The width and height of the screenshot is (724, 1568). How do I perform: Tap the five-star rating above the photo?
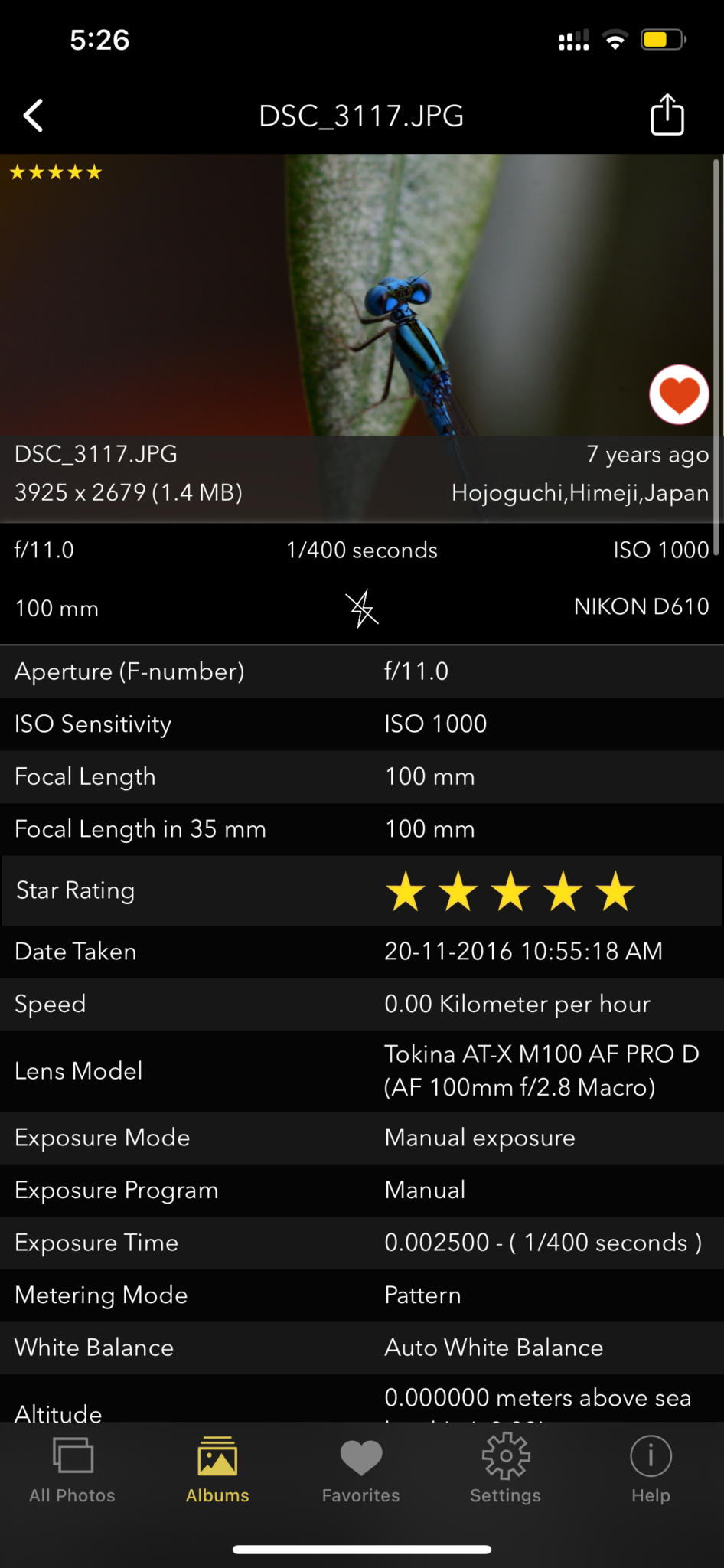54,171
